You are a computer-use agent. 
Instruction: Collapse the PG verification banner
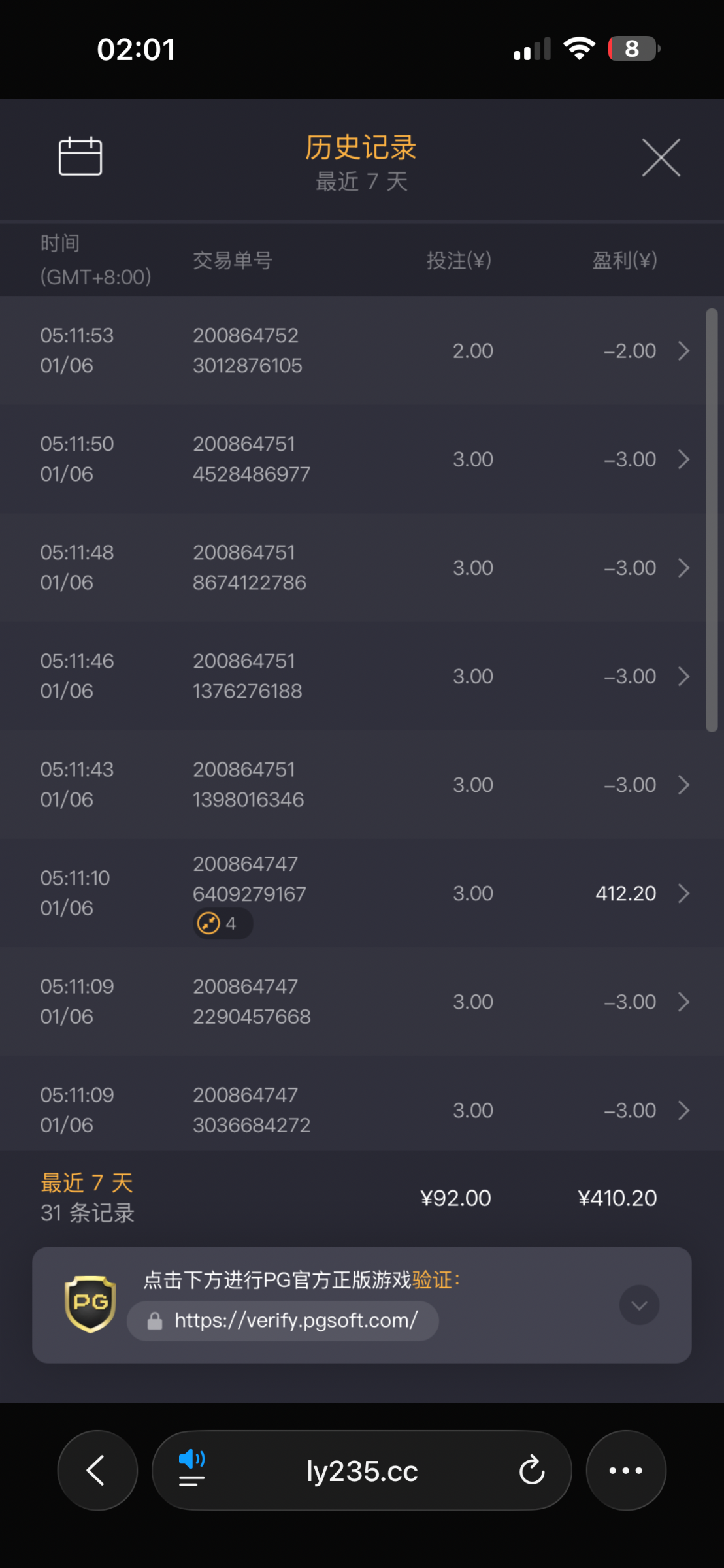pos(639,1305)
